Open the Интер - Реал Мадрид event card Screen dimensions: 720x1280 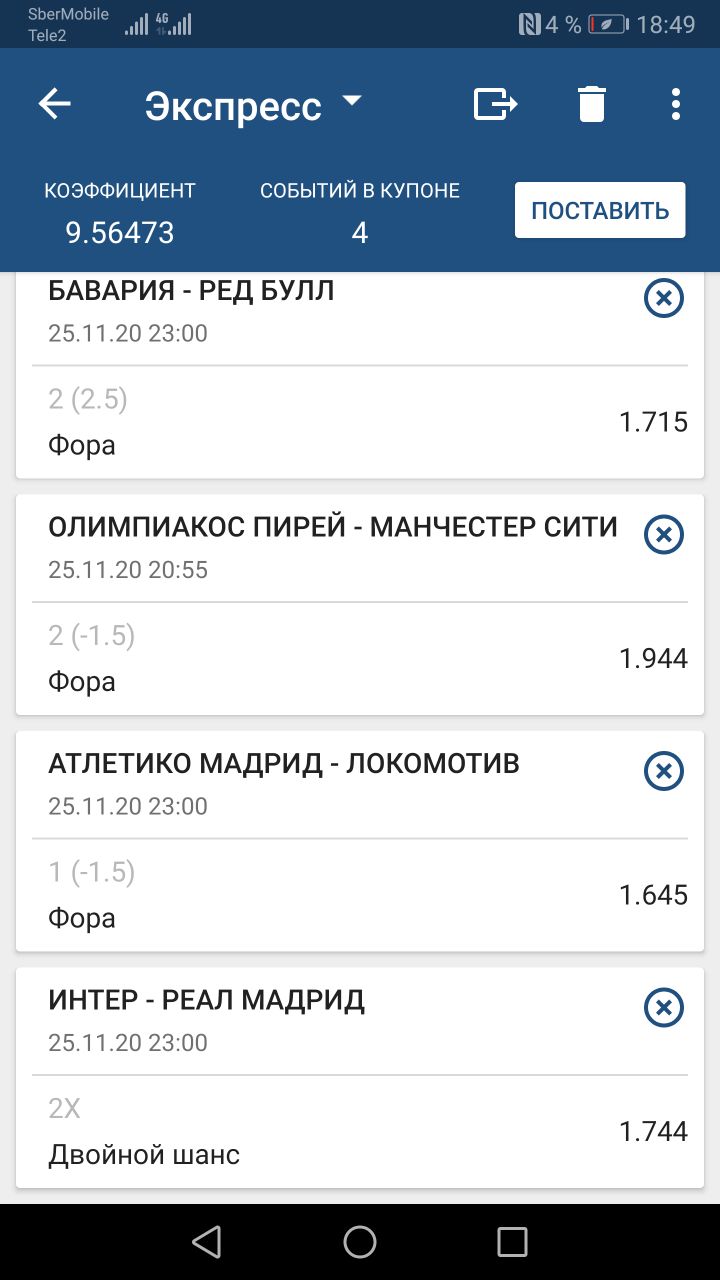[x=360, y=1077]
